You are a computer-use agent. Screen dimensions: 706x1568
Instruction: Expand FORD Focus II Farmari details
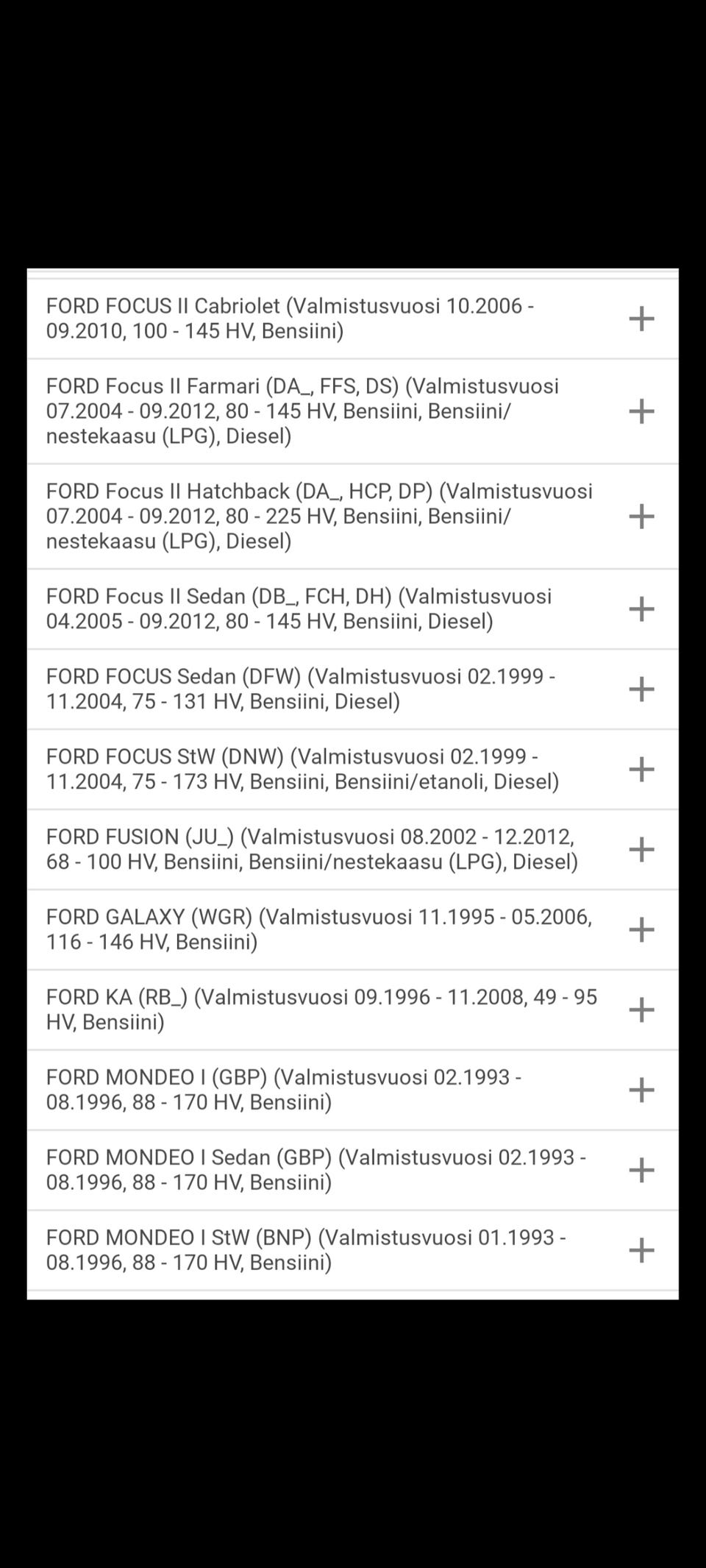(x=641, y=411)
